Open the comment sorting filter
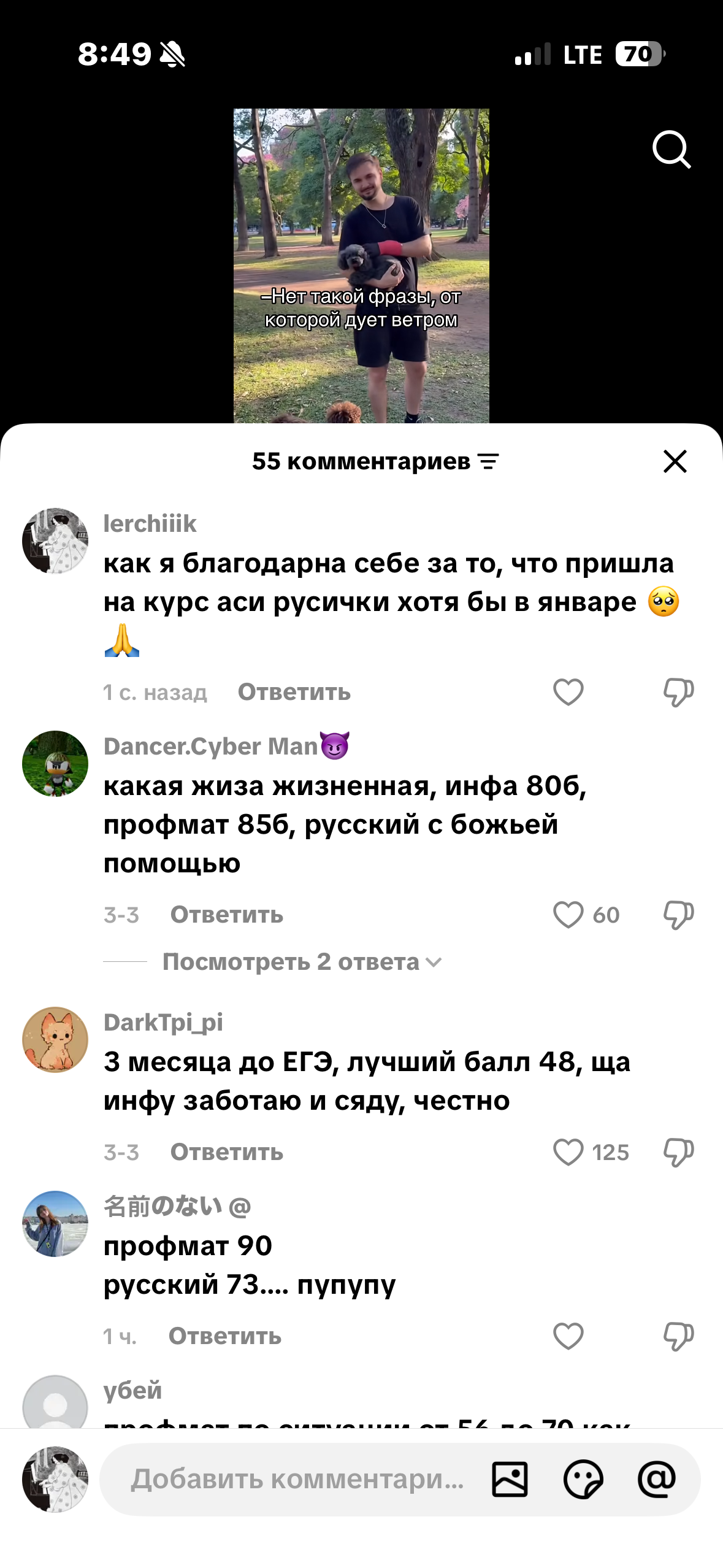The image size is (723, 1568). click(488, 461)
